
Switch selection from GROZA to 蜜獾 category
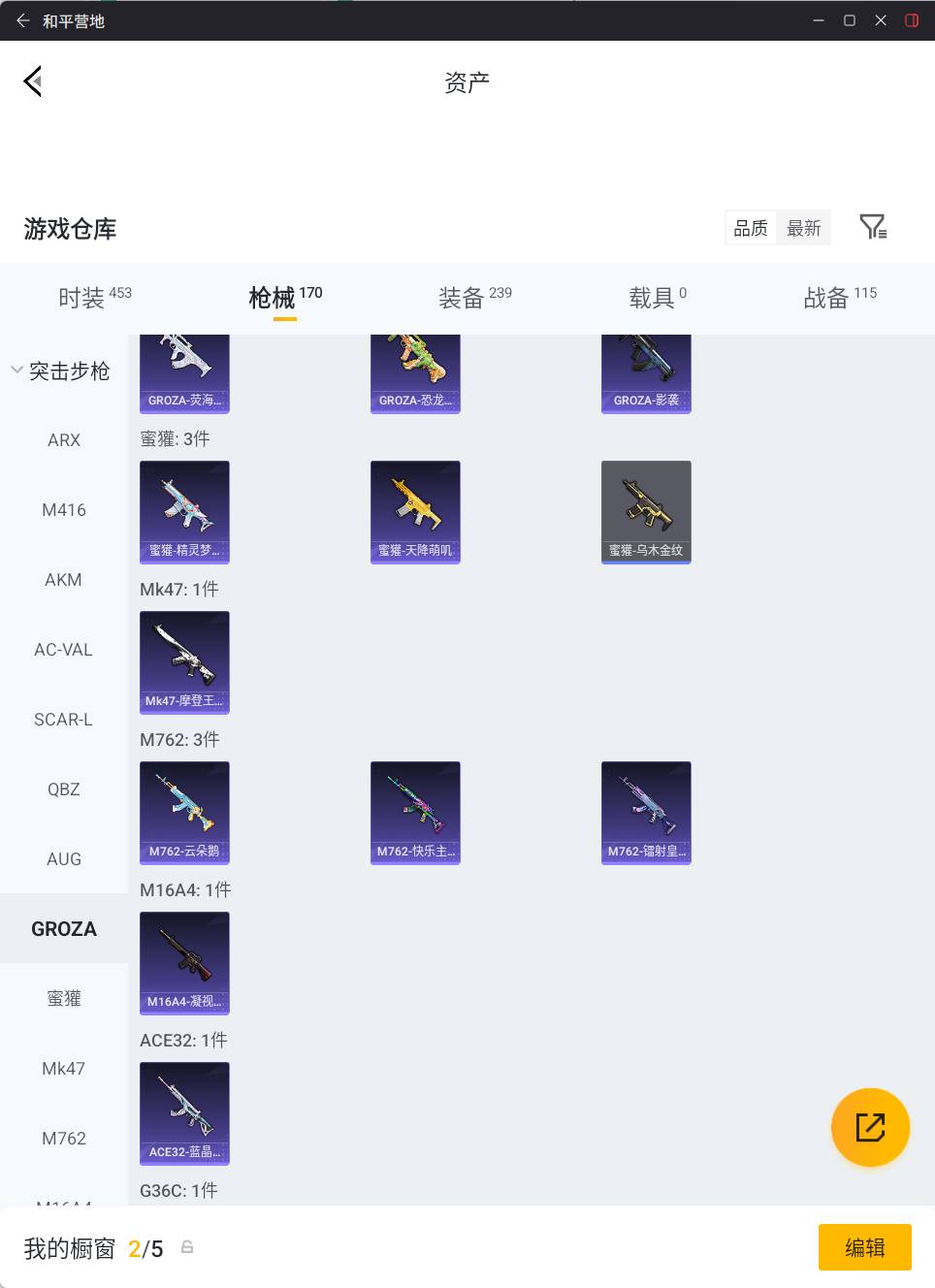[64, 998]
